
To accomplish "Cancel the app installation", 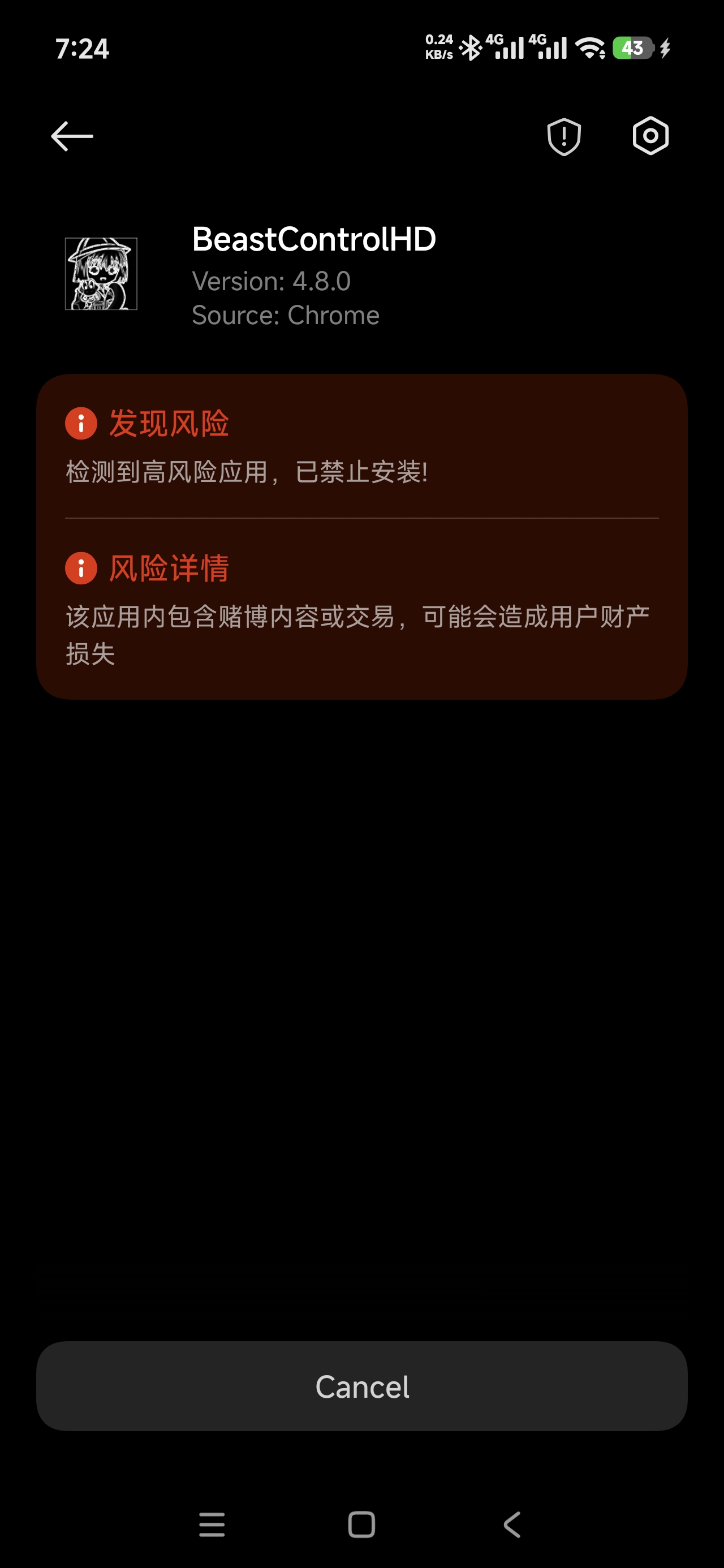I will 361,1386.
